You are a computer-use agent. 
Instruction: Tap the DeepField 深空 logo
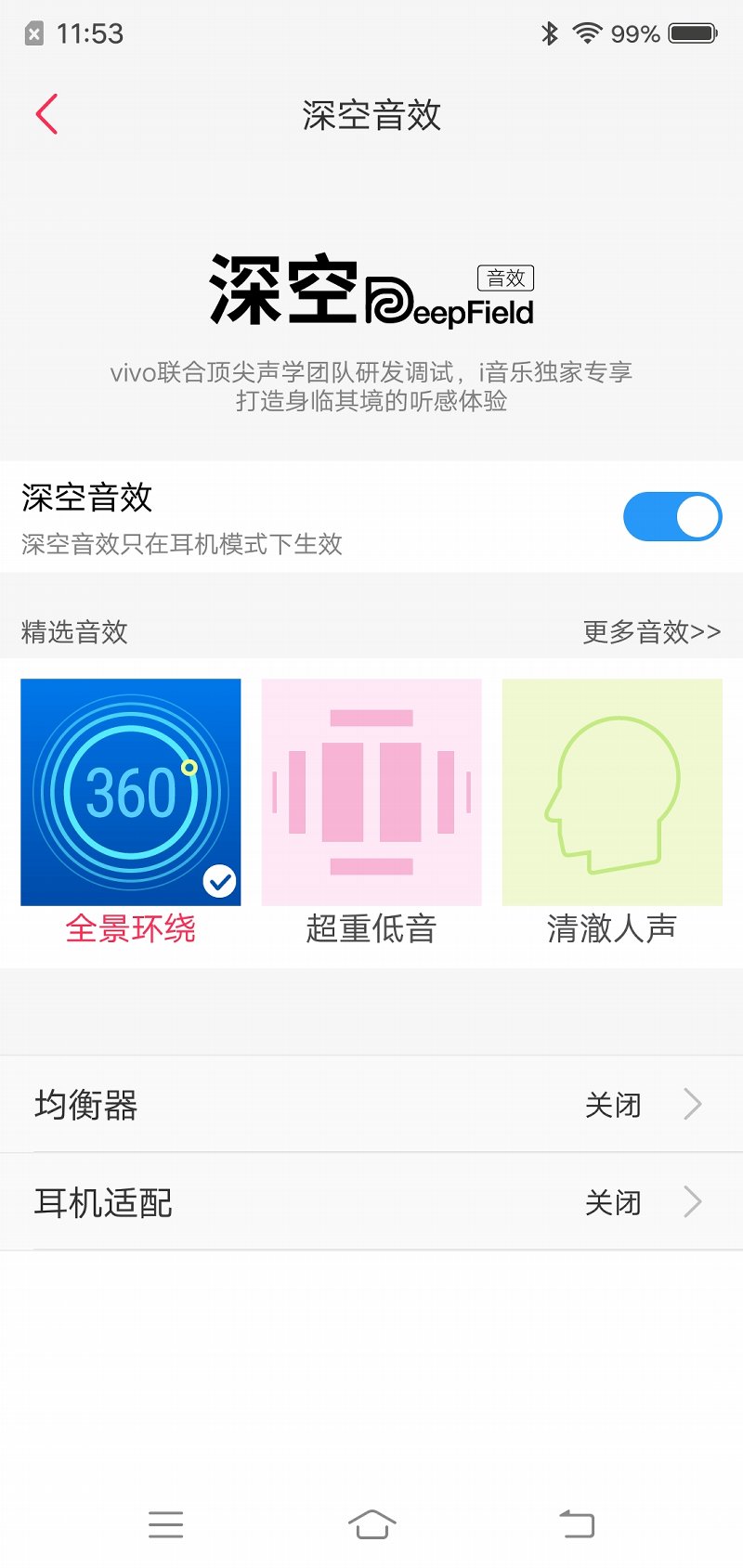pos(371,292)
